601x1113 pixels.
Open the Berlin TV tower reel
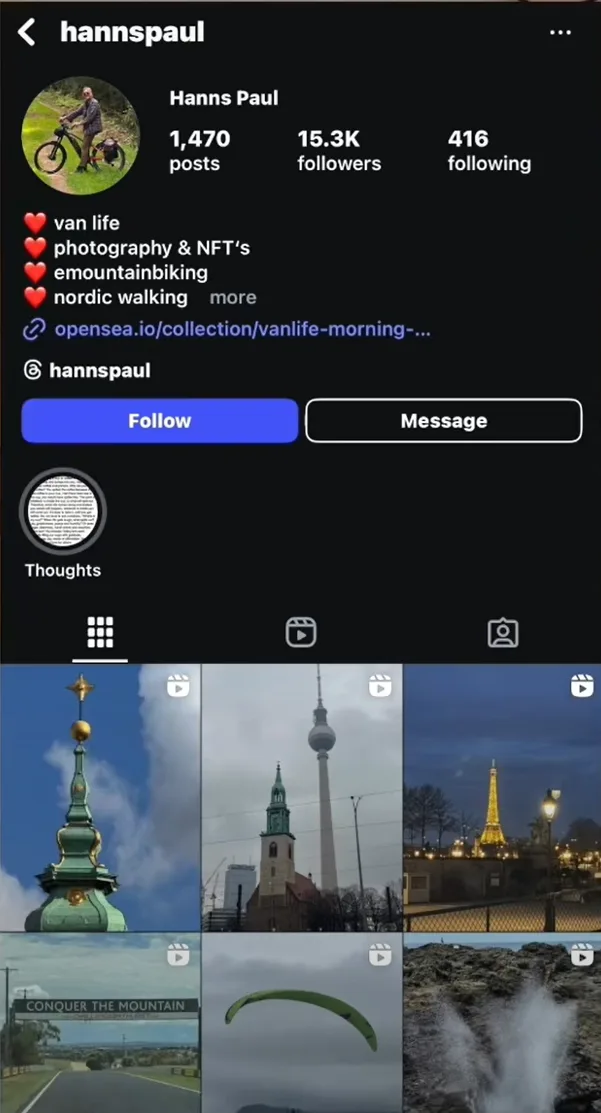(x=302, y=798)
